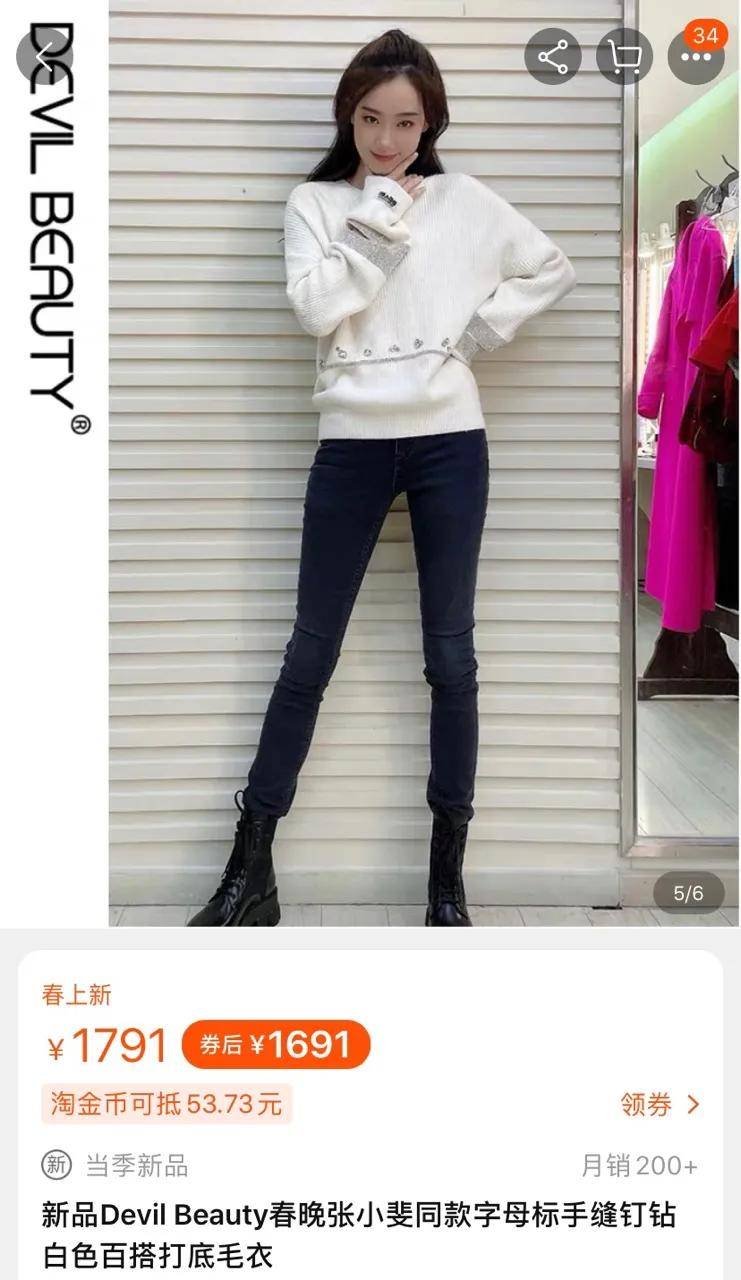Open the product photo full screen
The image size is (741, 1280).
(370, 500)
